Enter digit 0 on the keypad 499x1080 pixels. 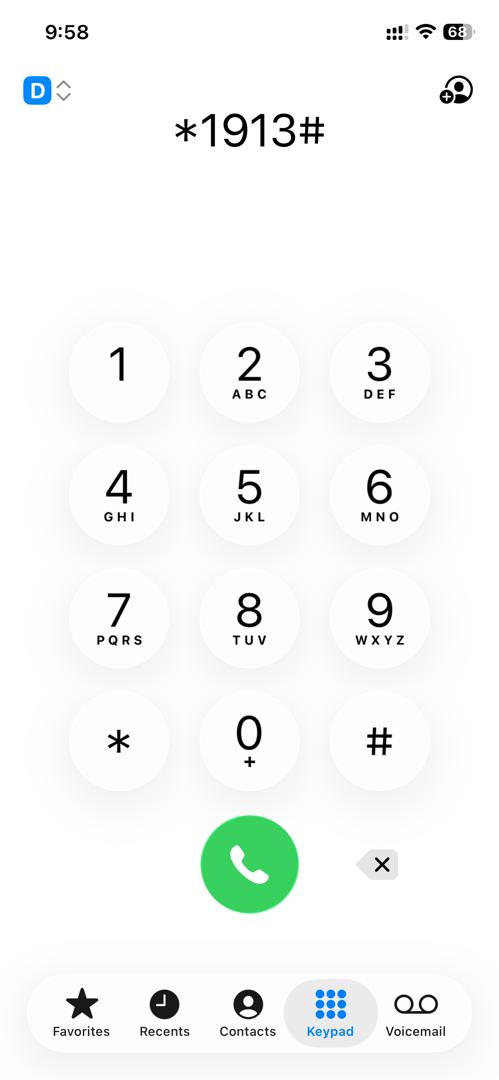tap(250, 741)
